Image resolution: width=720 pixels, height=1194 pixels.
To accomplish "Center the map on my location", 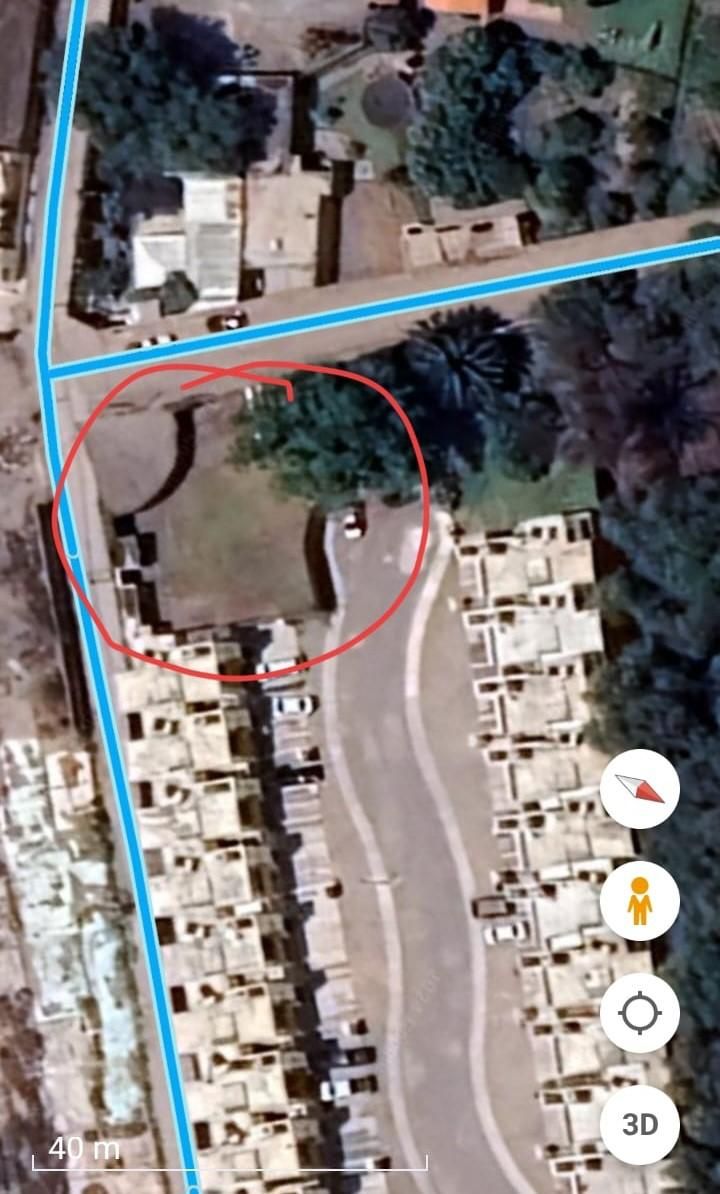I will click(639, 1014).
